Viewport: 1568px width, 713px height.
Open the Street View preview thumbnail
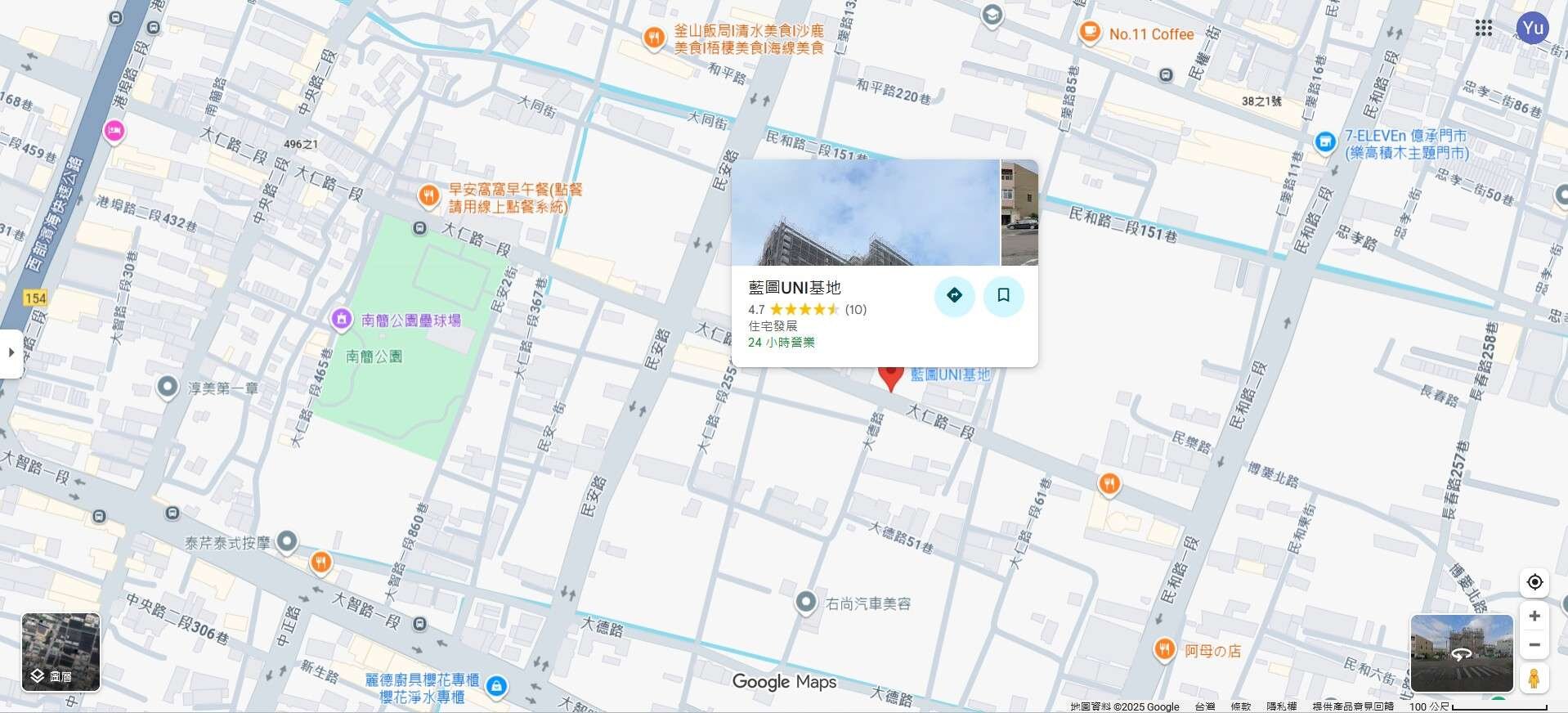click(x=1461, y=652)
